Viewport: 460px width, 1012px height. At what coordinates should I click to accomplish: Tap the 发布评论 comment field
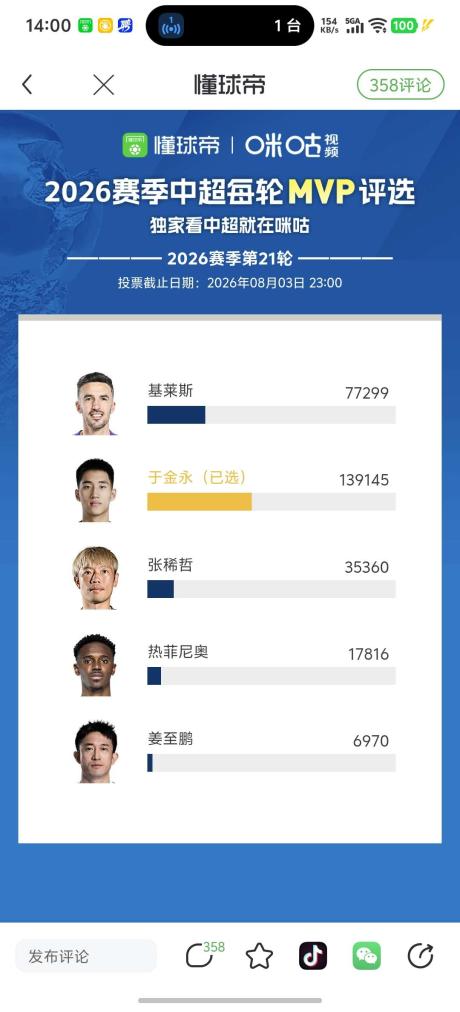(86, 956)
